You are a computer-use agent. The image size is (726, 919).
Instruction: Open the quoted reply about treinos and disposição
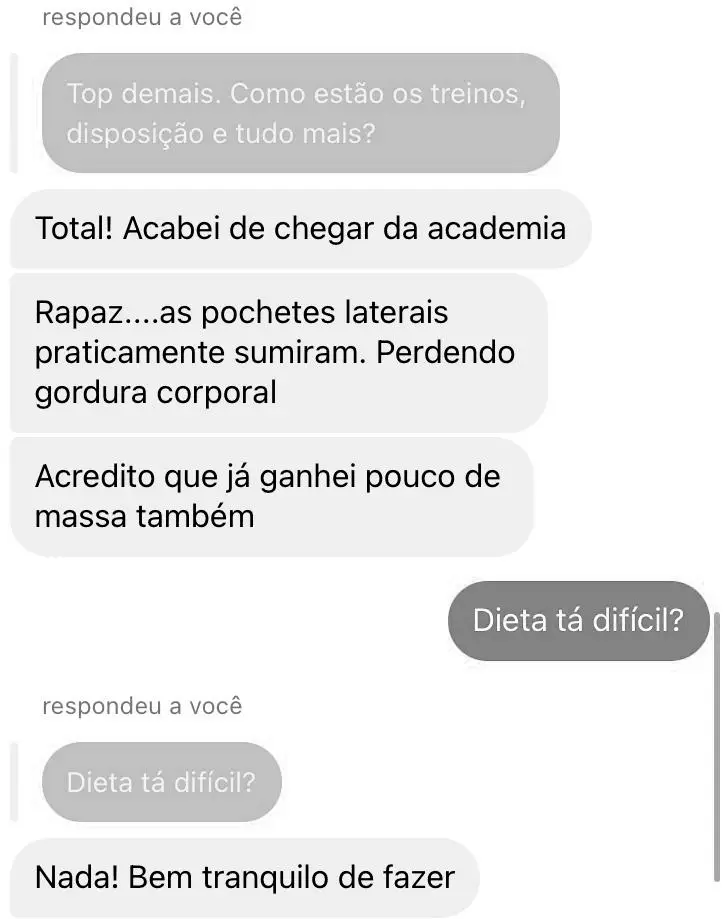tap(299, 113)
